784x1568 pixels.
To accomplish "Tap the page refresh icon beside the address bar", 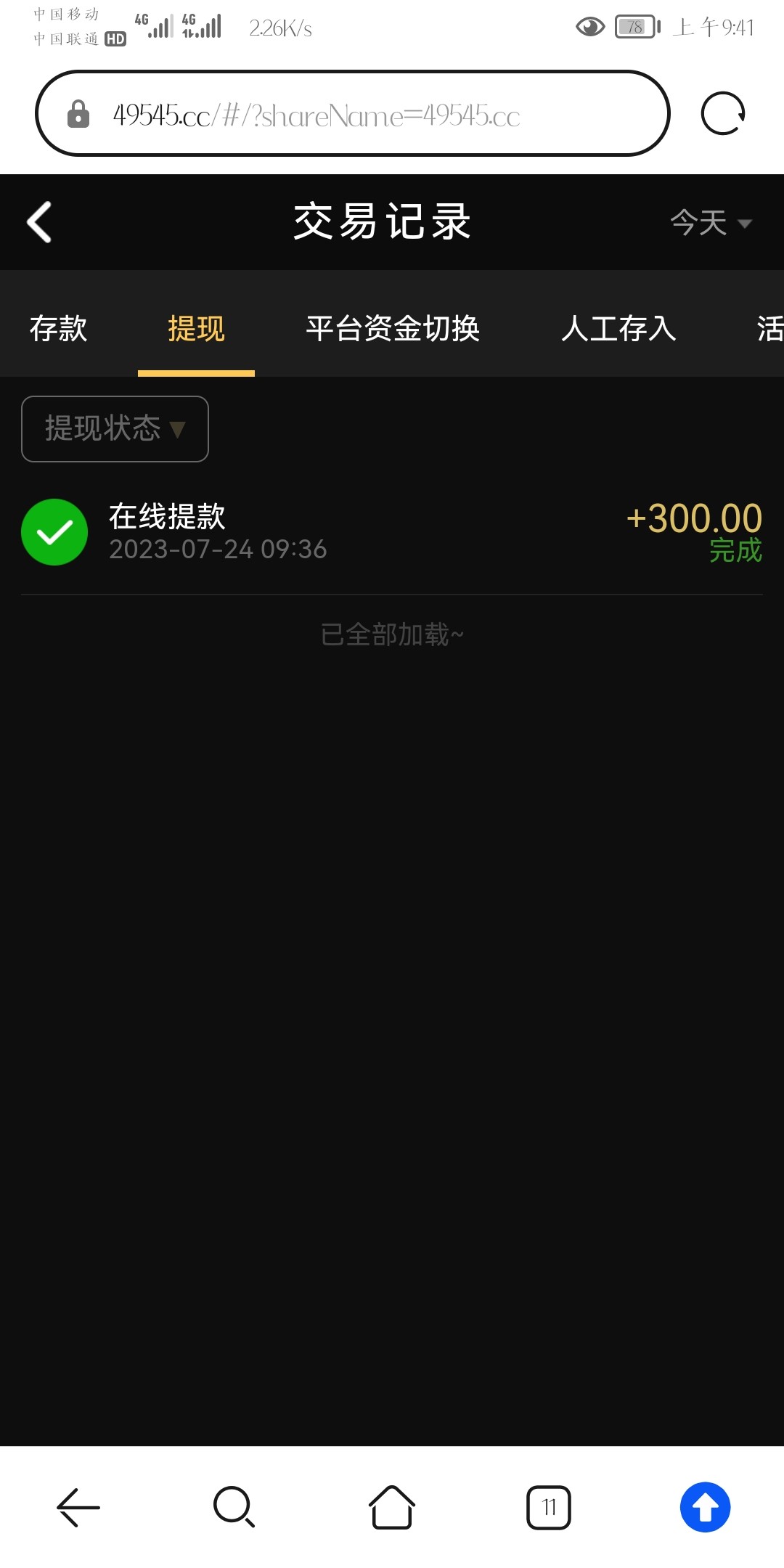I will [722, 114].
